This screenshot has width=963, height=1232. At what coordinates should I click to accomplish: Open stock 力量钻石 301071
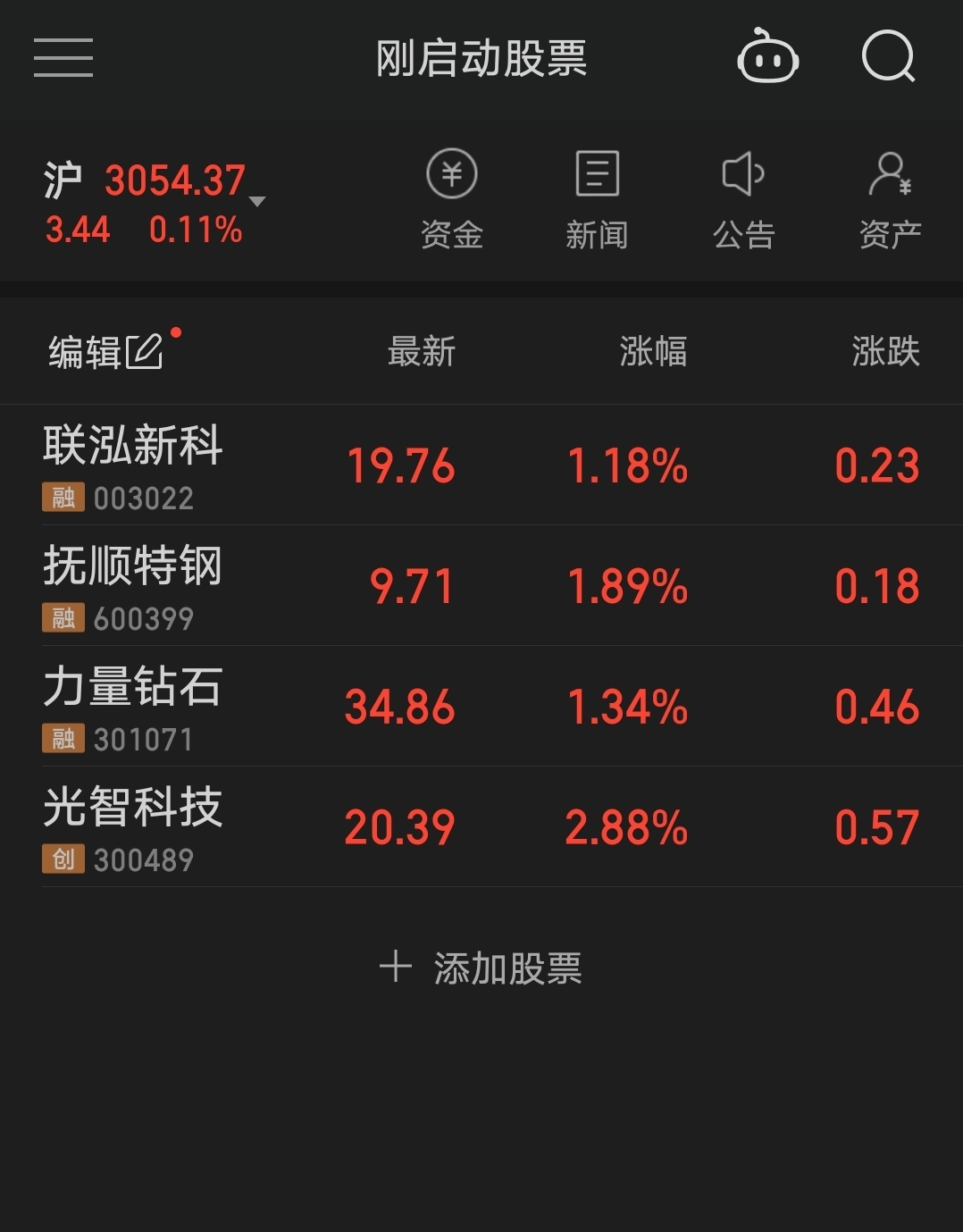(134, 706)
